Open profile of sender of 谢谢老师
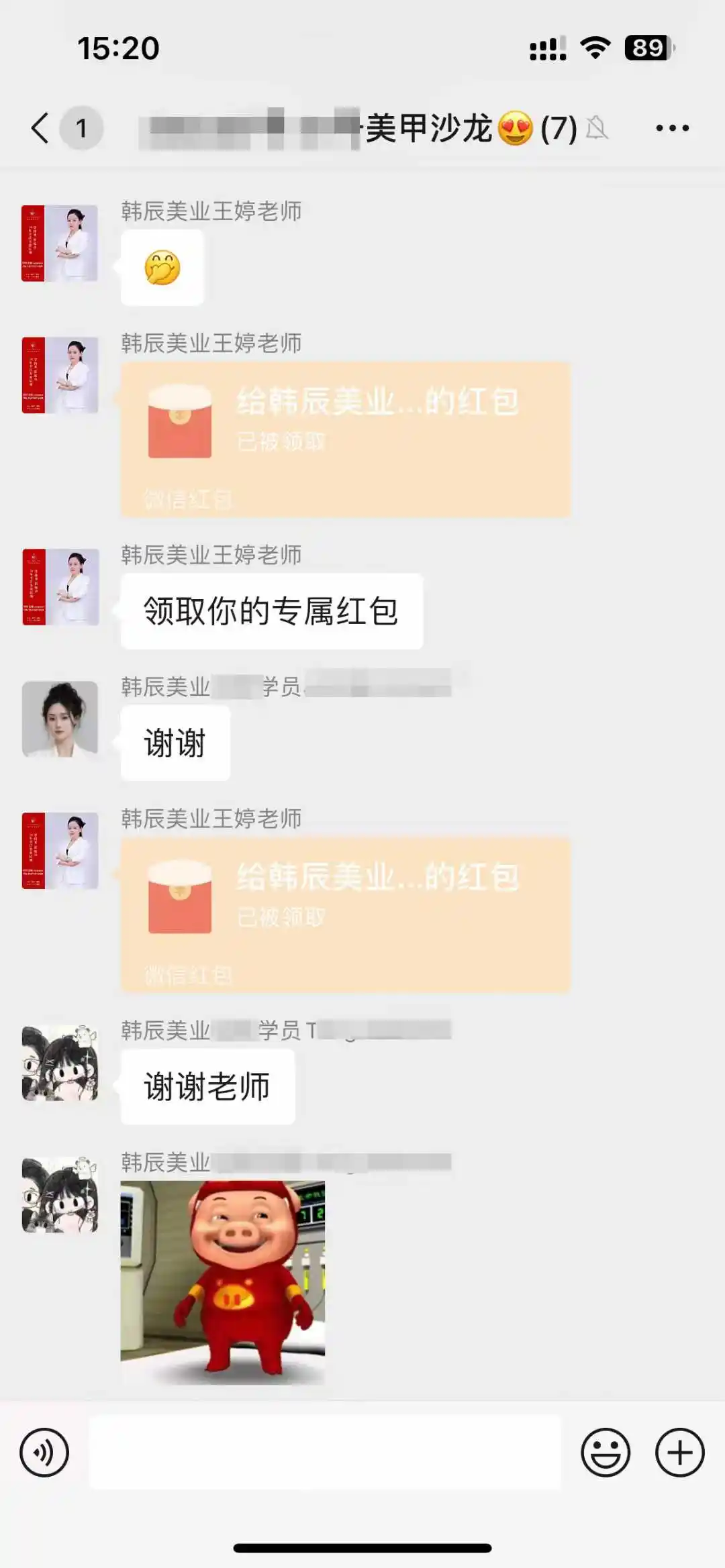Image resolution: width=725 pixels, height=1568 pixels. pyautogui.click(x=60, y=1063)
